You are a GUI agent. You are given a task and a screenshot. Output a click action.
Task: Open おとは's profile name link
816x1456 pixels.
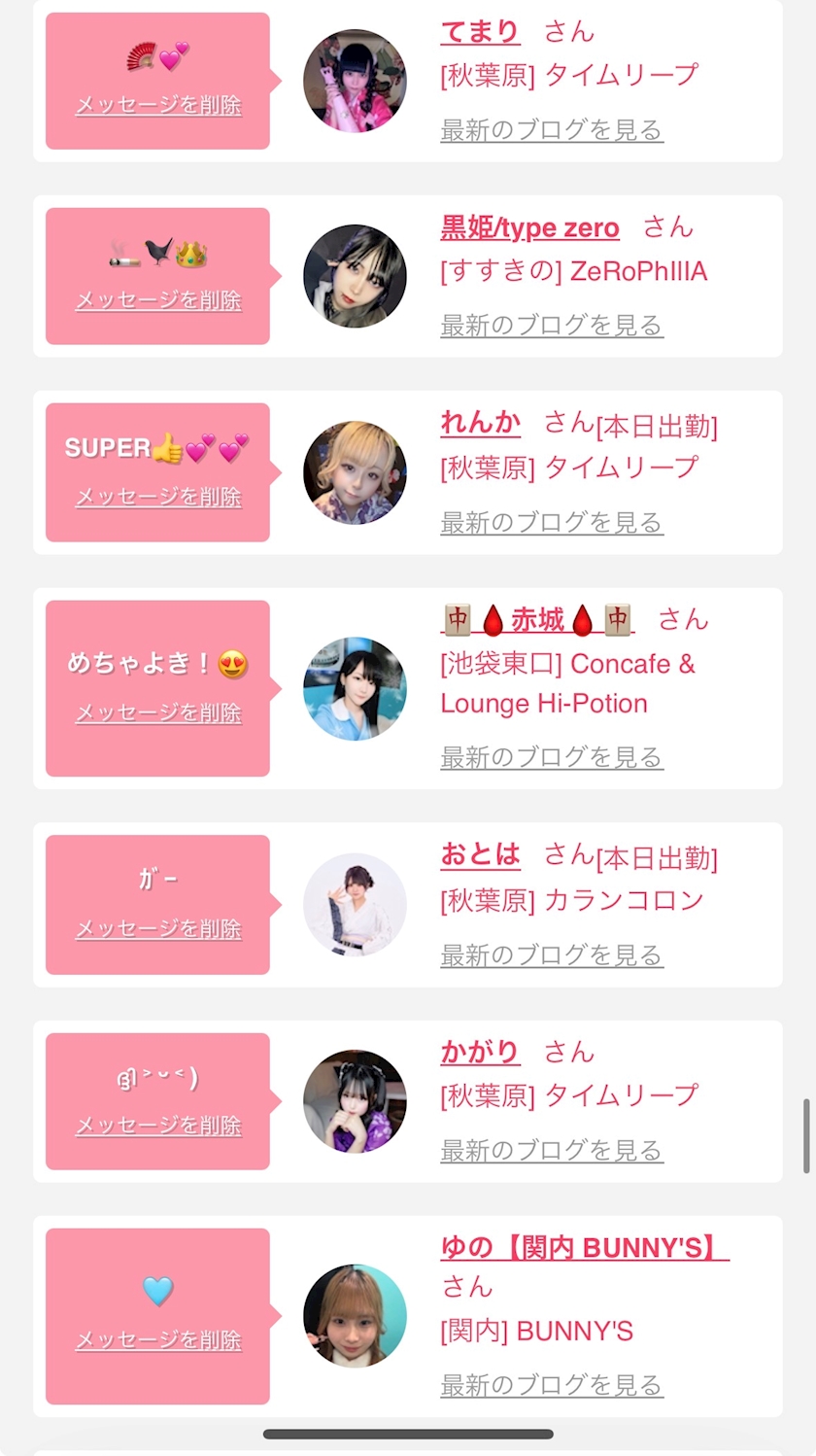pyautogui.click(x=480, y=855)
